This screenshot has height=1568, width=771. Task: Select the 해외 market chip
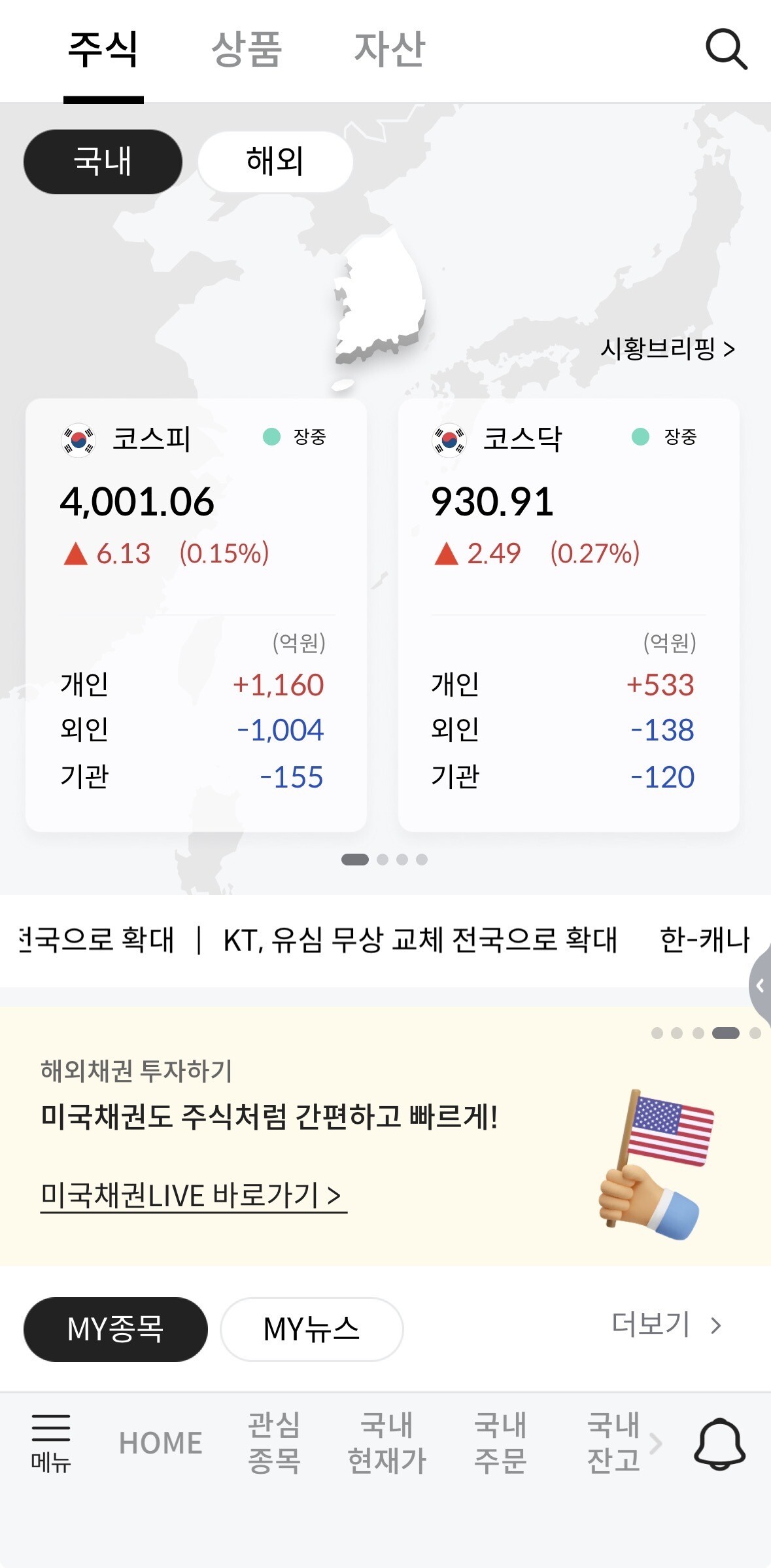point(275,162)
